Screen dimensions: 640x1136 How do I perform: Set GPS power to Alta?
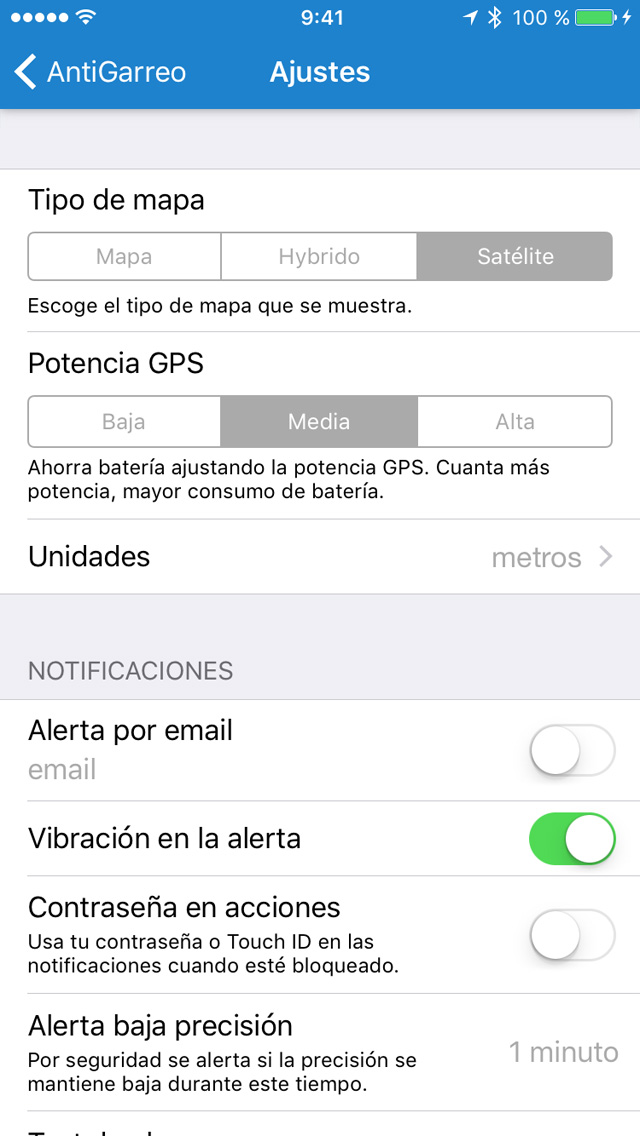point(515,421)
